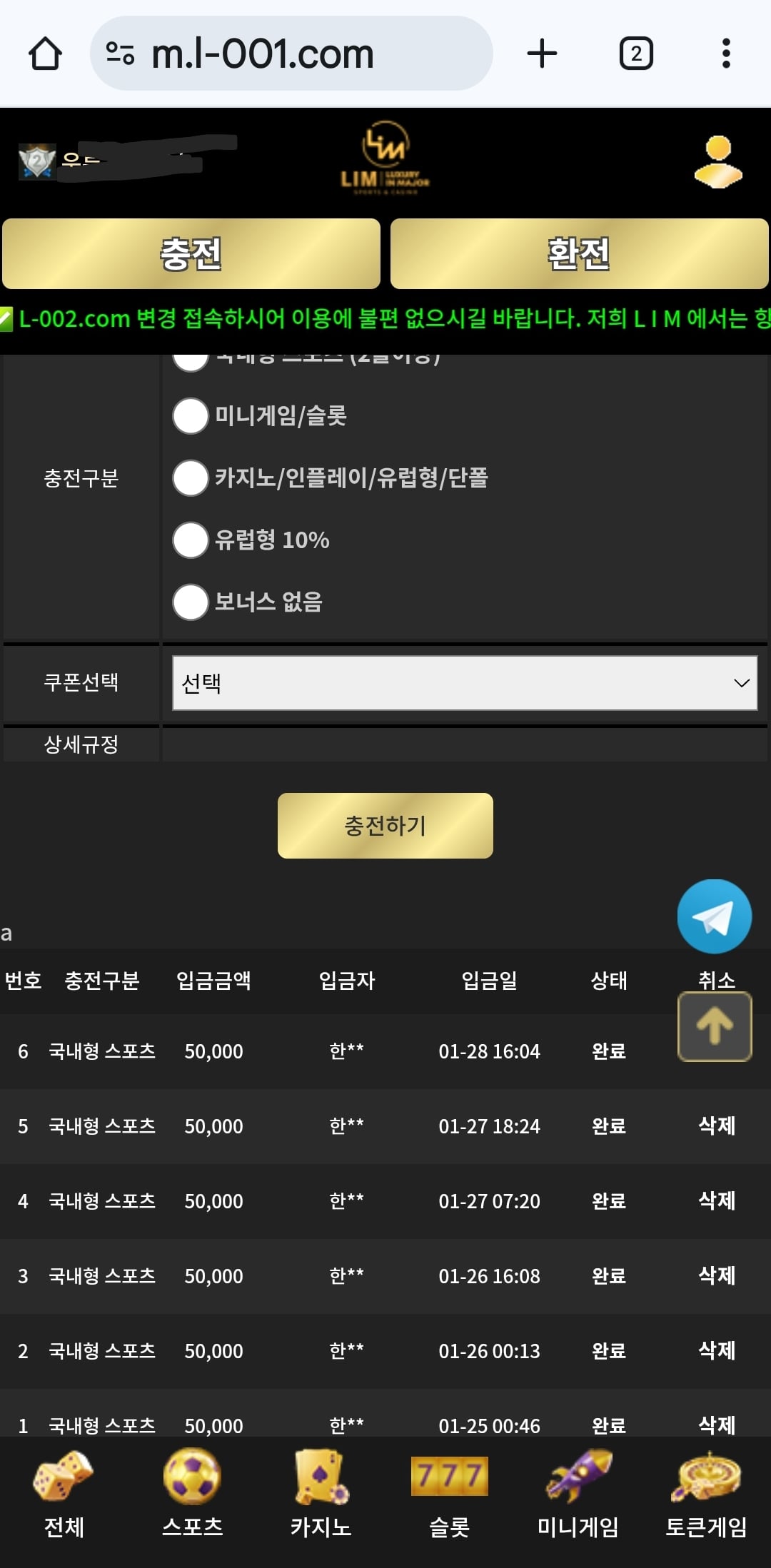The image size is (771, 1568).
Task: Tap the 환전 button
Action: tap(579, 254)
